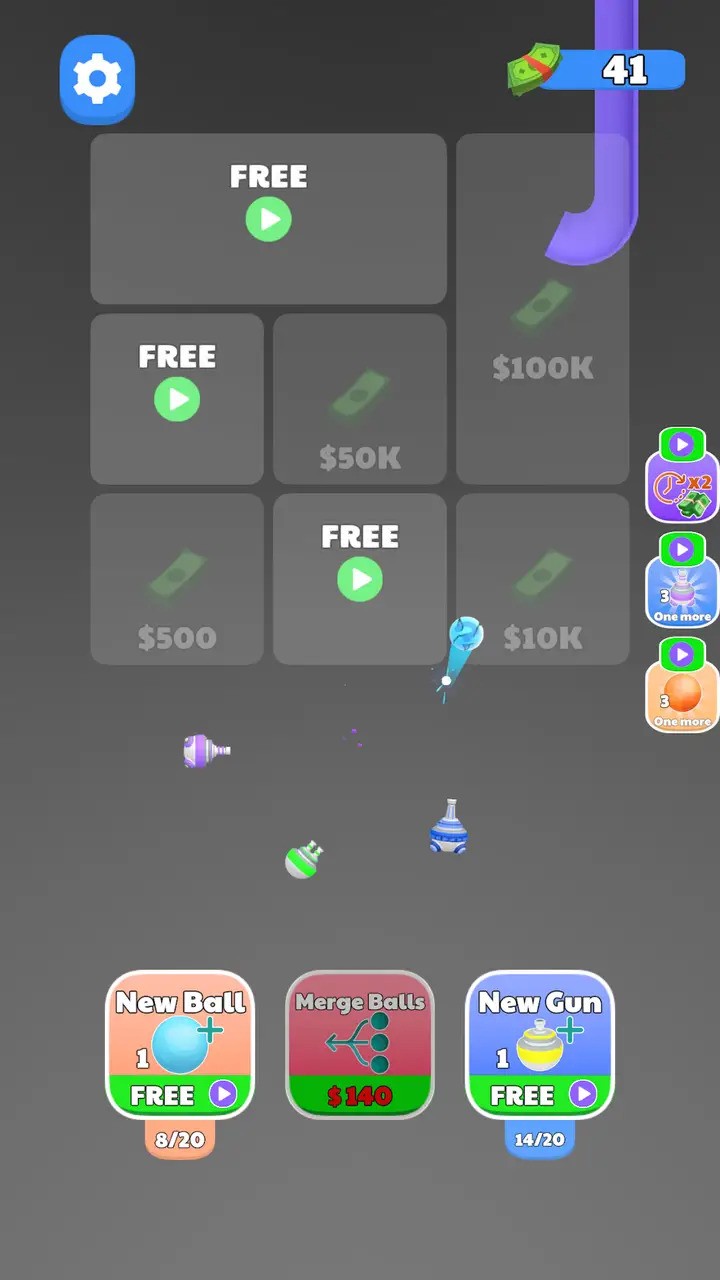The height and width of the screenshot is (1280, 720).
Task: Watch ad for x2 money boost
Action: (682, 475)
